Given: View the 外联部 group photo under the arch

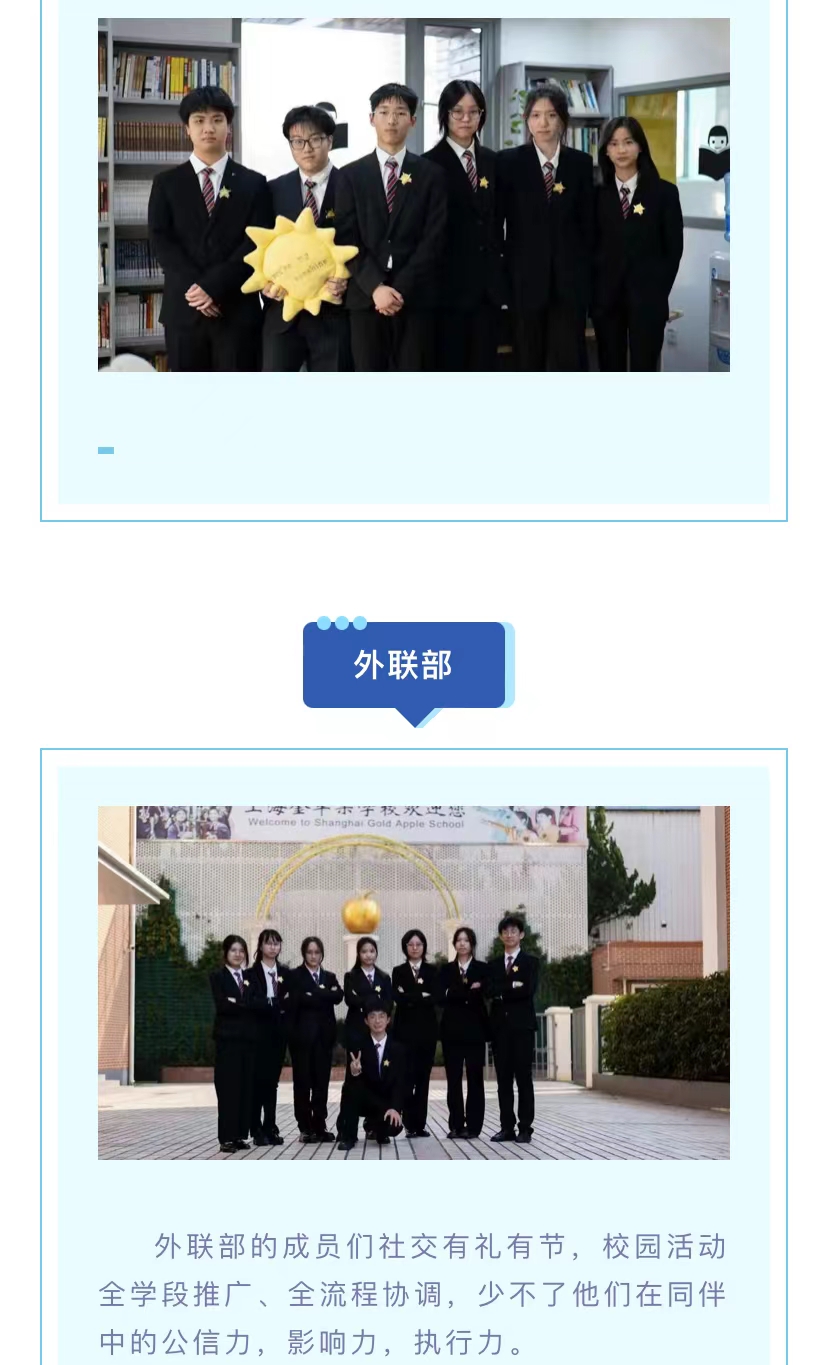Looking at the screenshot, I should (413, 982).
